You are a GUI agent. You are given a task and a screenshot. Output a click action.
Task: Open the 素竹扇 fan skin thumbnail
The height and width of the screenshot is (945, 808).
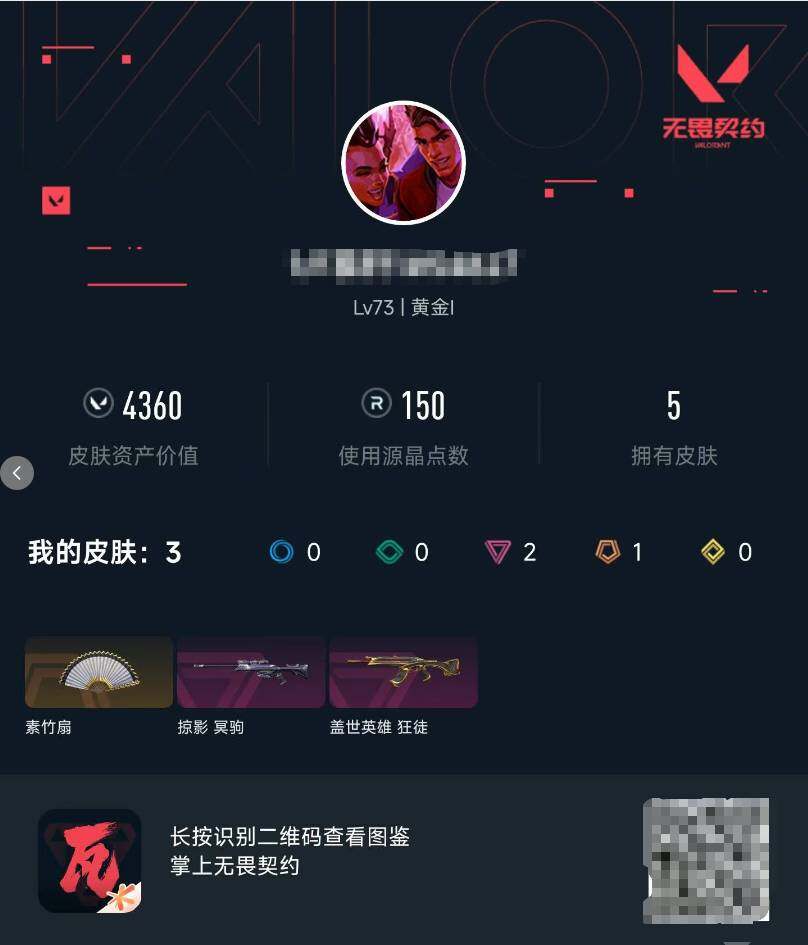[98, 671]
